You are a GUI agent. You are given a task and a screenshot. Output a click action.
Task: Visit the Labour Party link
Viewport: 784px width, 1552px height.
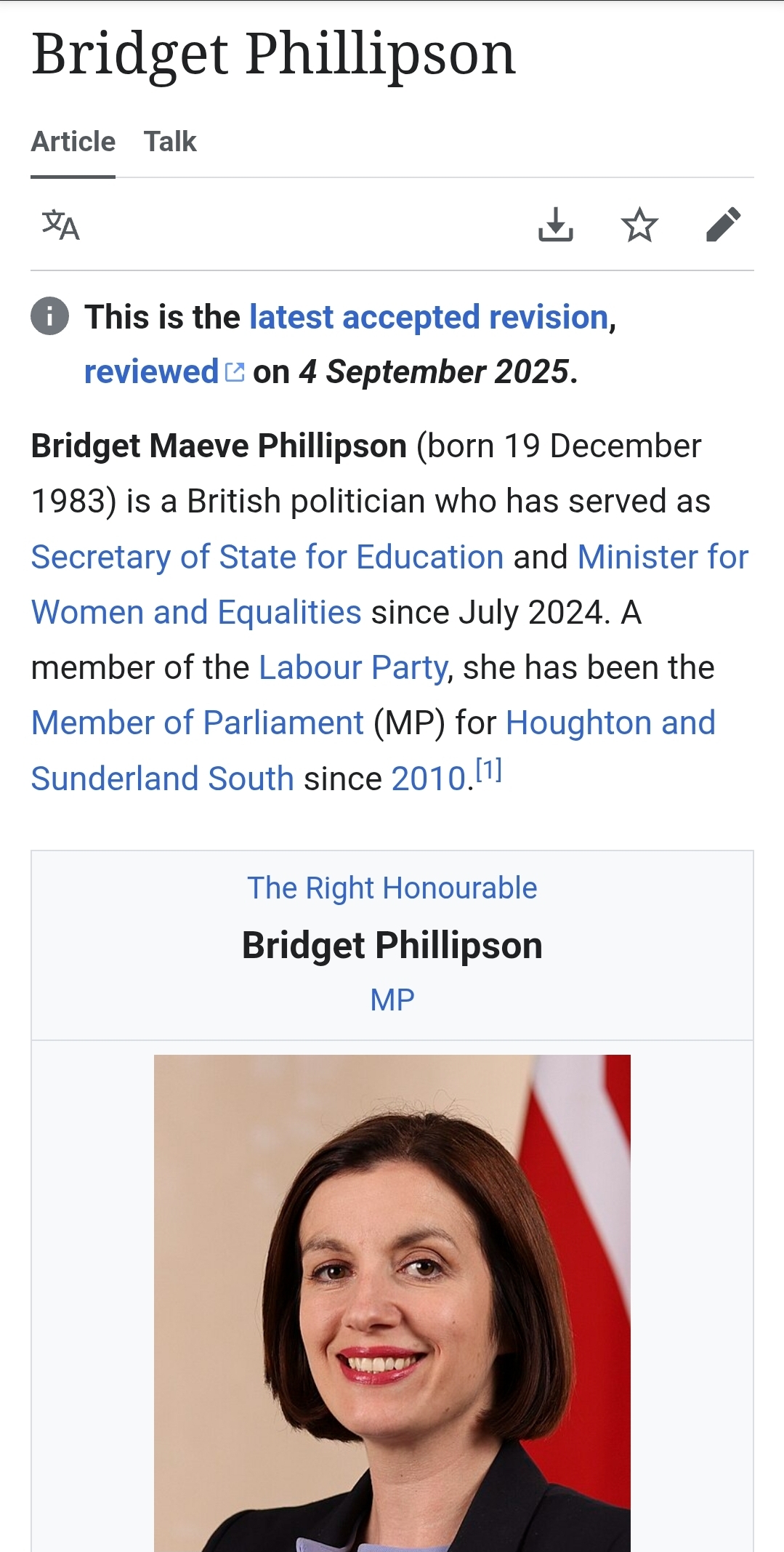pos(353,667)
